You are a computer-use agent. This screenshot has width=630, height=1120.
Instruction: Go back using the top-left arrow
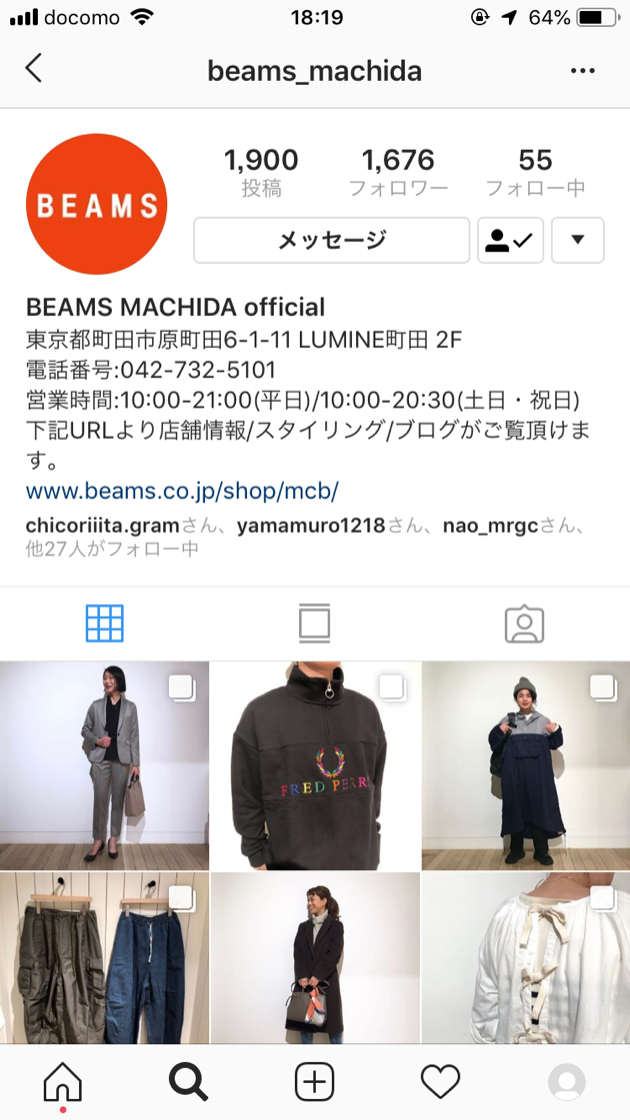tap(34, 69)
